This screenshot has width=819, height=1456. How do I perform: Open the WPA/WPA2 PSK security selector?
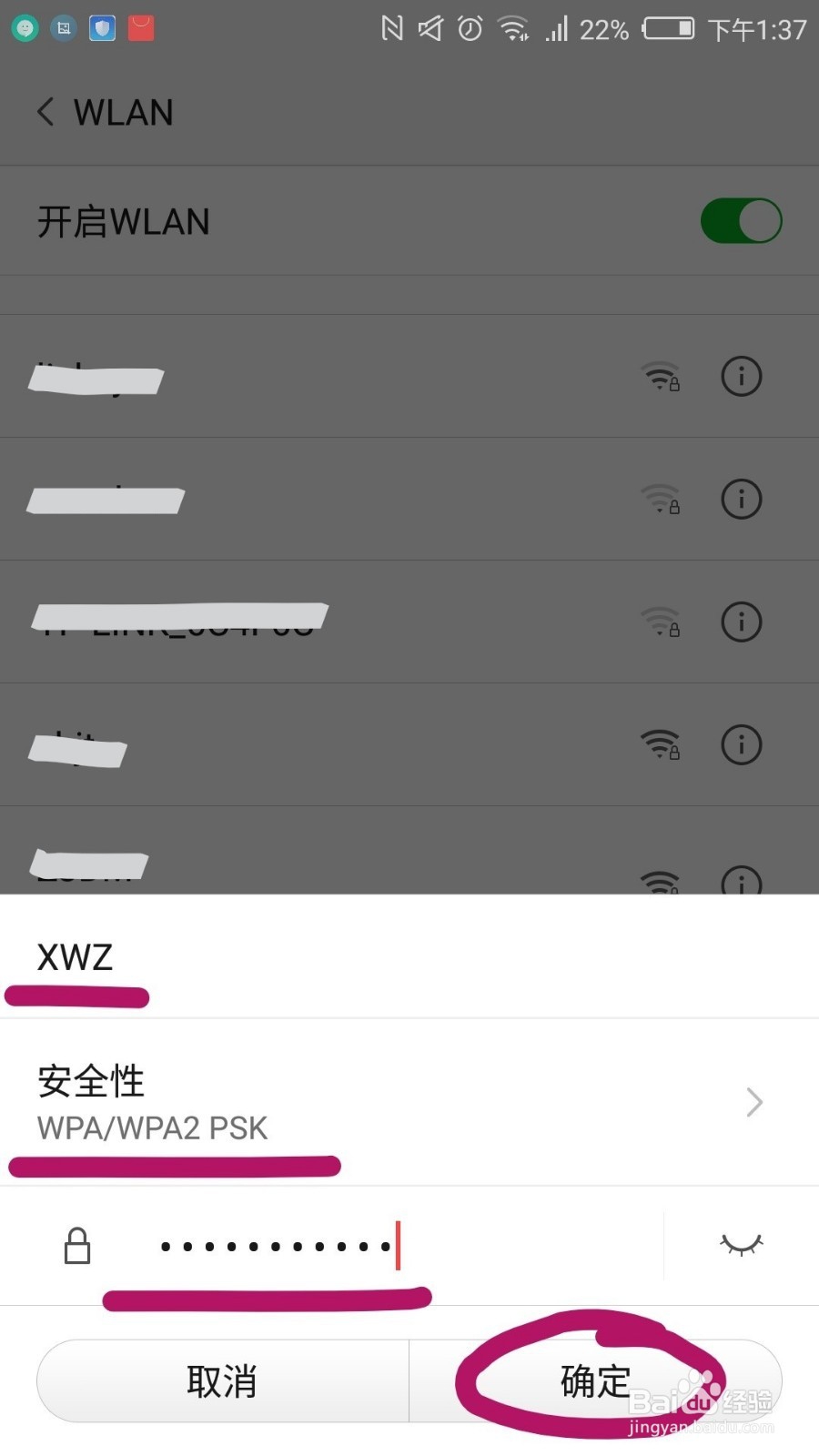coord(152,1127)
